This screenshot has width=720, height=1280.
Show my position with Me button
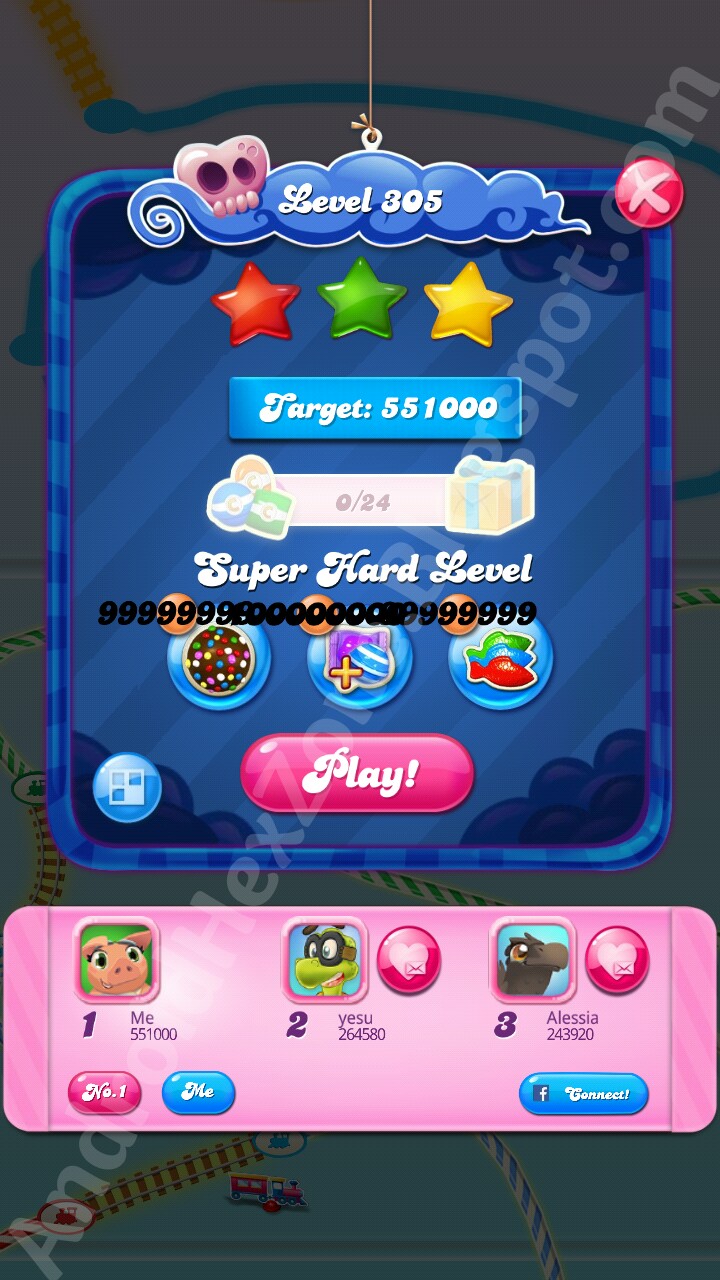point(198,1092)
